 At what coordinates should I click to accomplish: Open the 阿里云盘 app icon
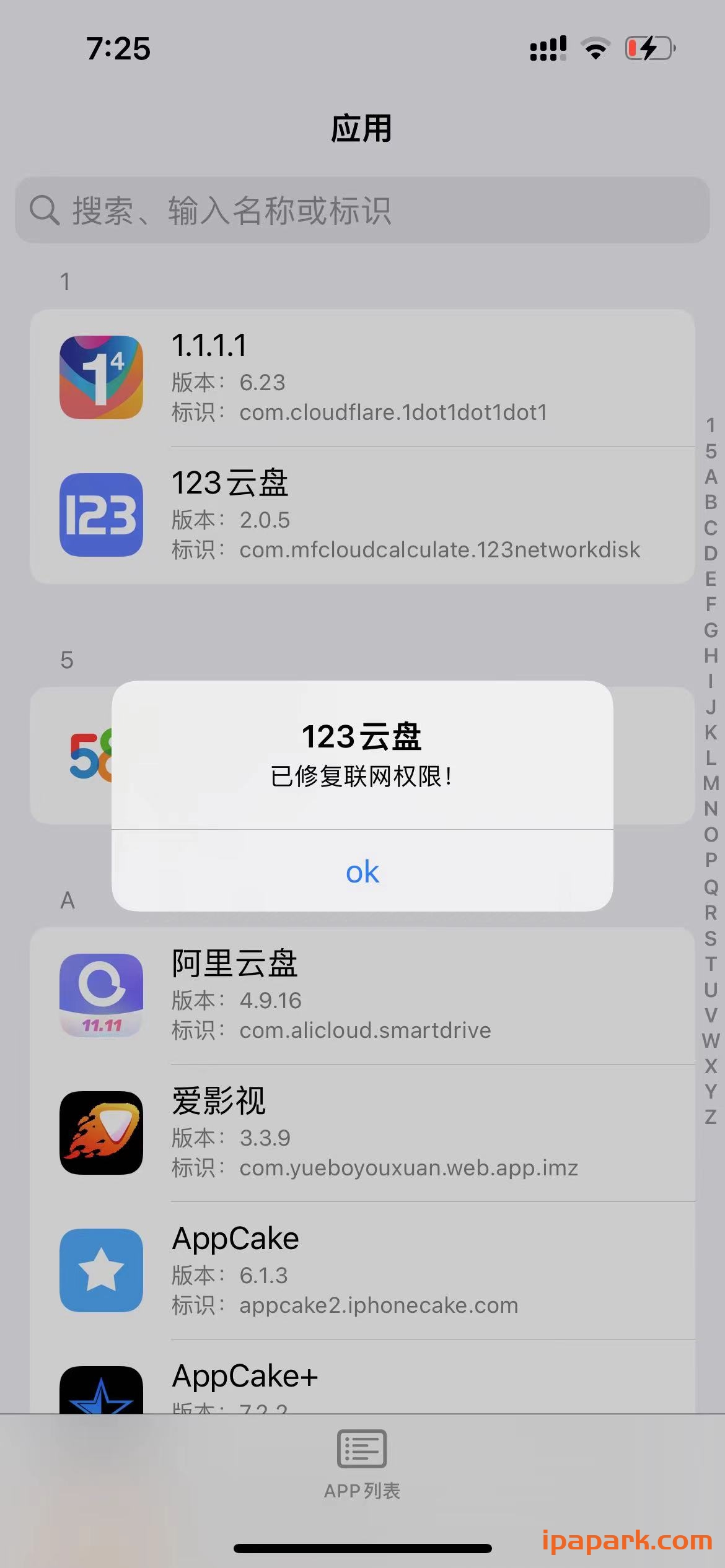pos(101,995)
